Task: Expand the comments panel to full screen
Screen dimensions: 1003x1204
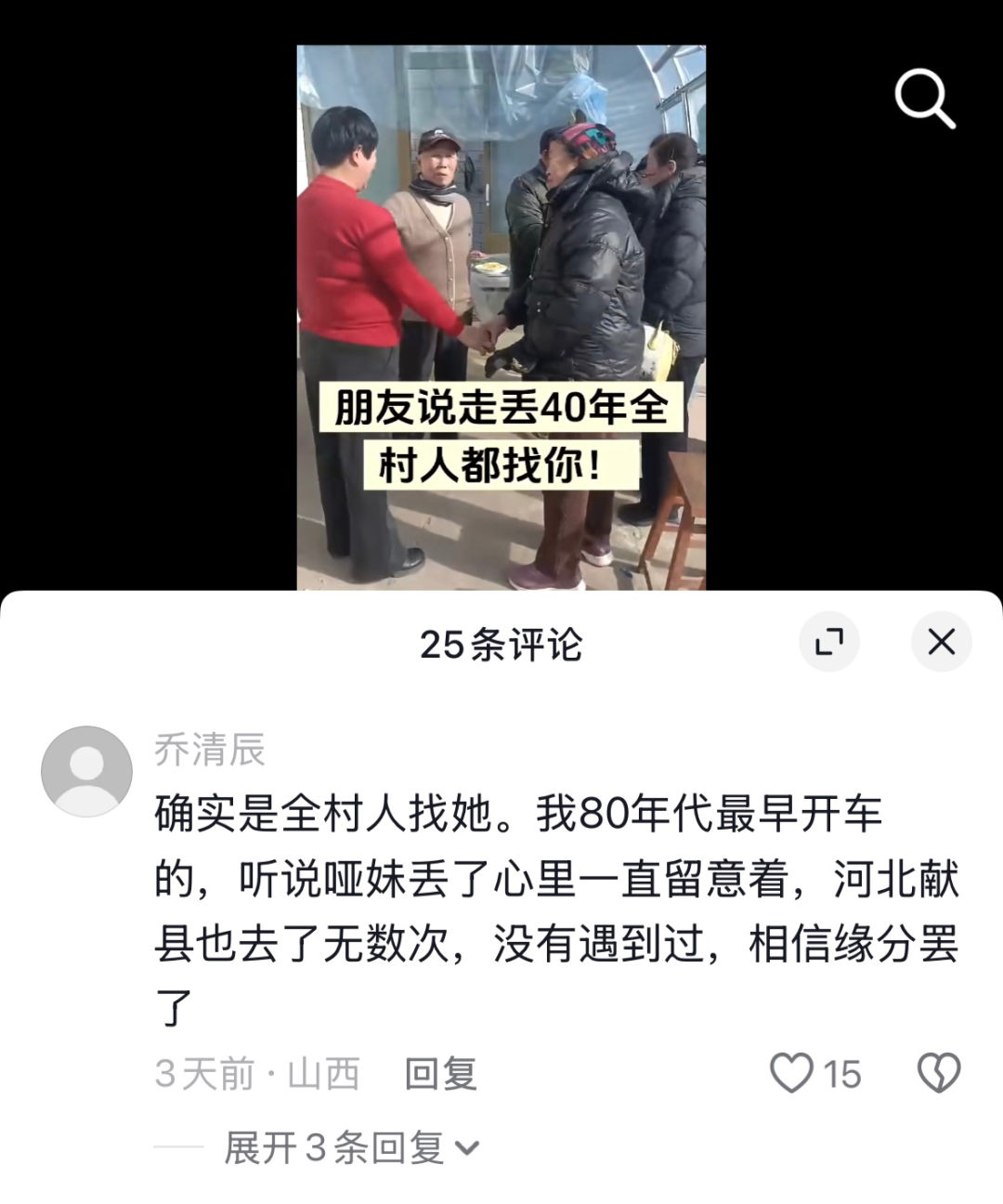Action: pyautogui.click(x=829, y=642)
